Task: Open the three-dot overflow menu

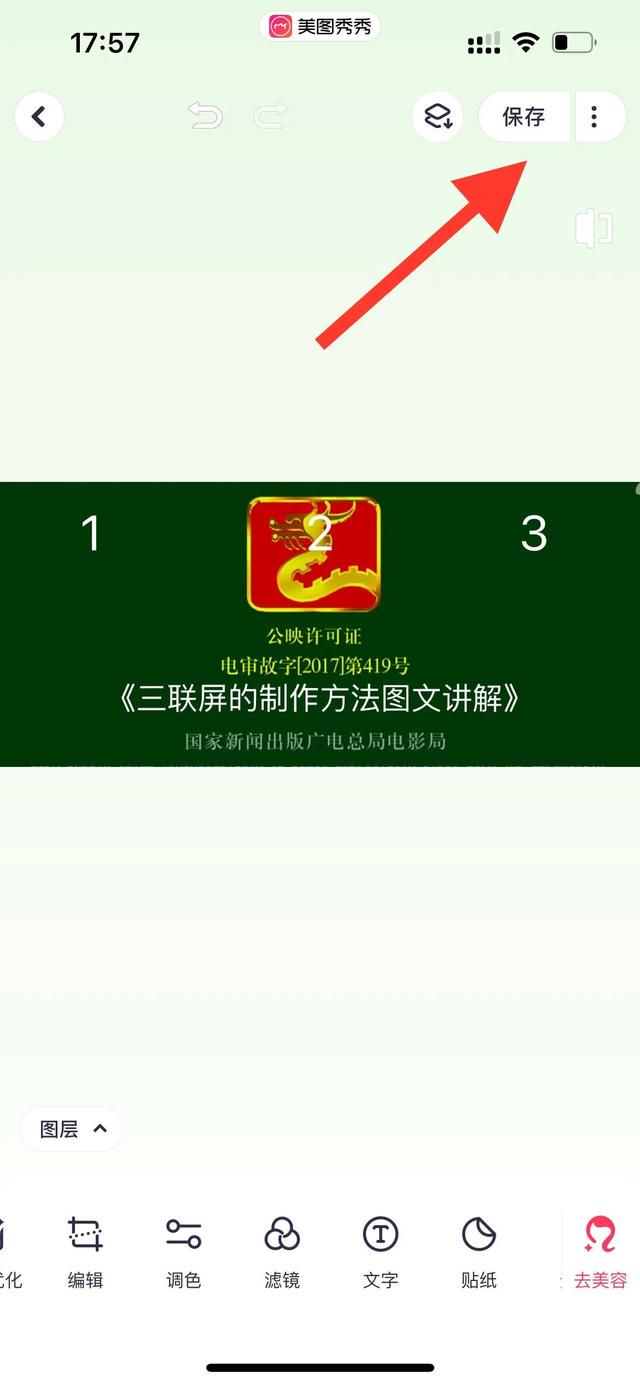Action: [595, 117]
